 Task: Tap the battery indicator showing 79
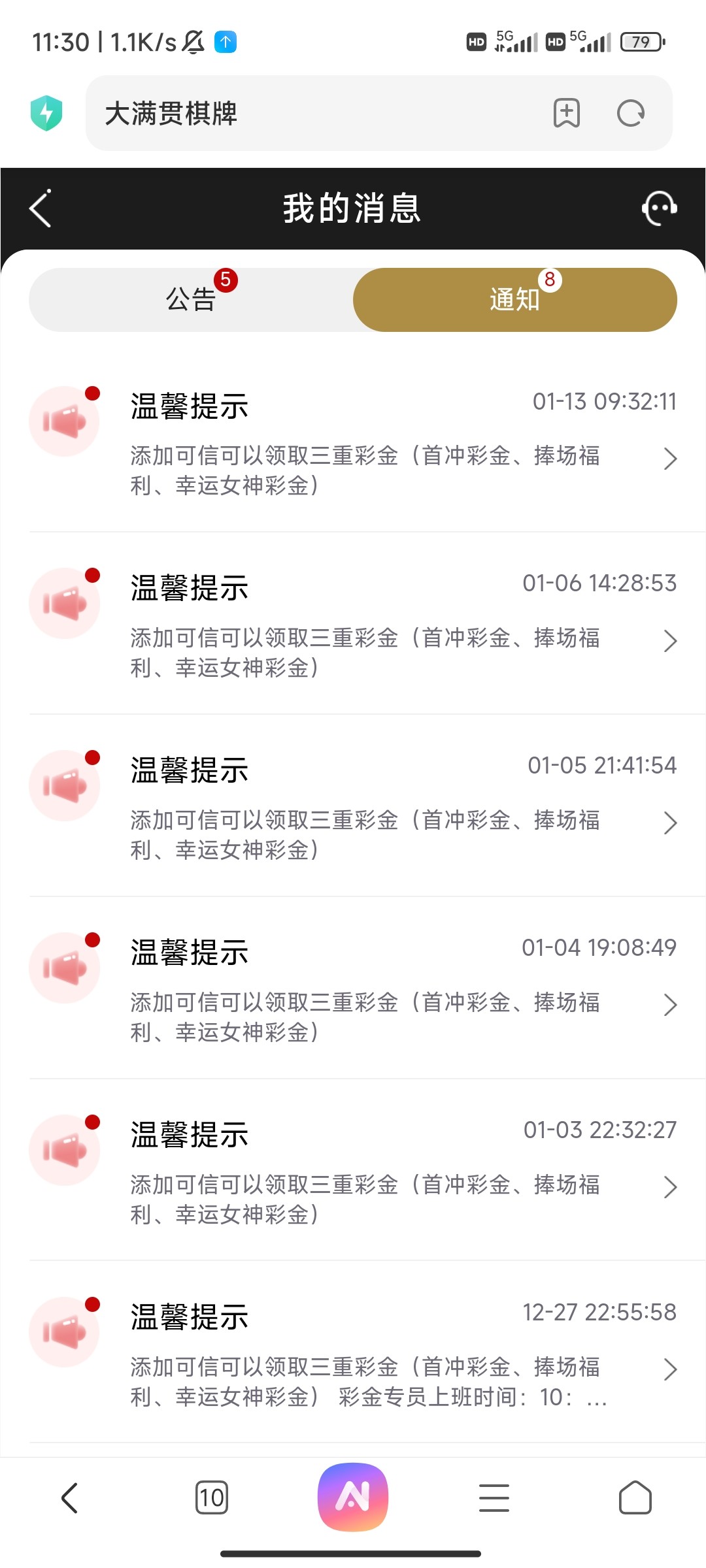(x=641, y=41)
